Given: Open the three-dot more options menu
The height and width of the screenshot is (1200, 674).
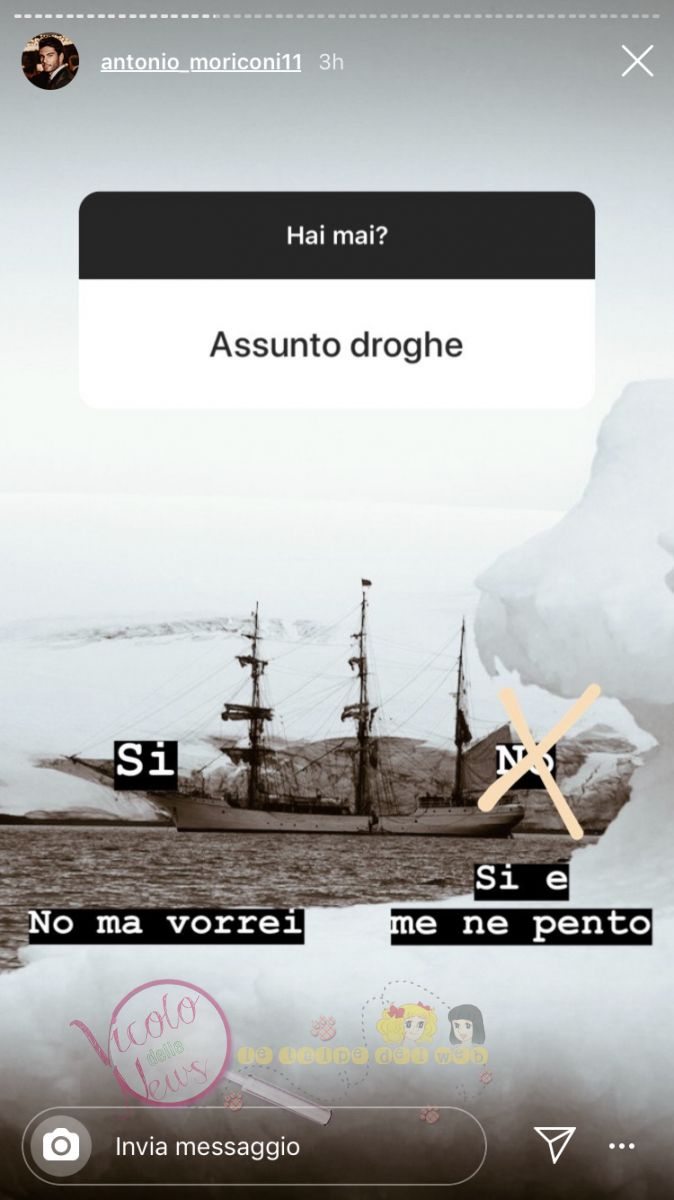Looking at the screenshot, I should tap(622, 1146).
